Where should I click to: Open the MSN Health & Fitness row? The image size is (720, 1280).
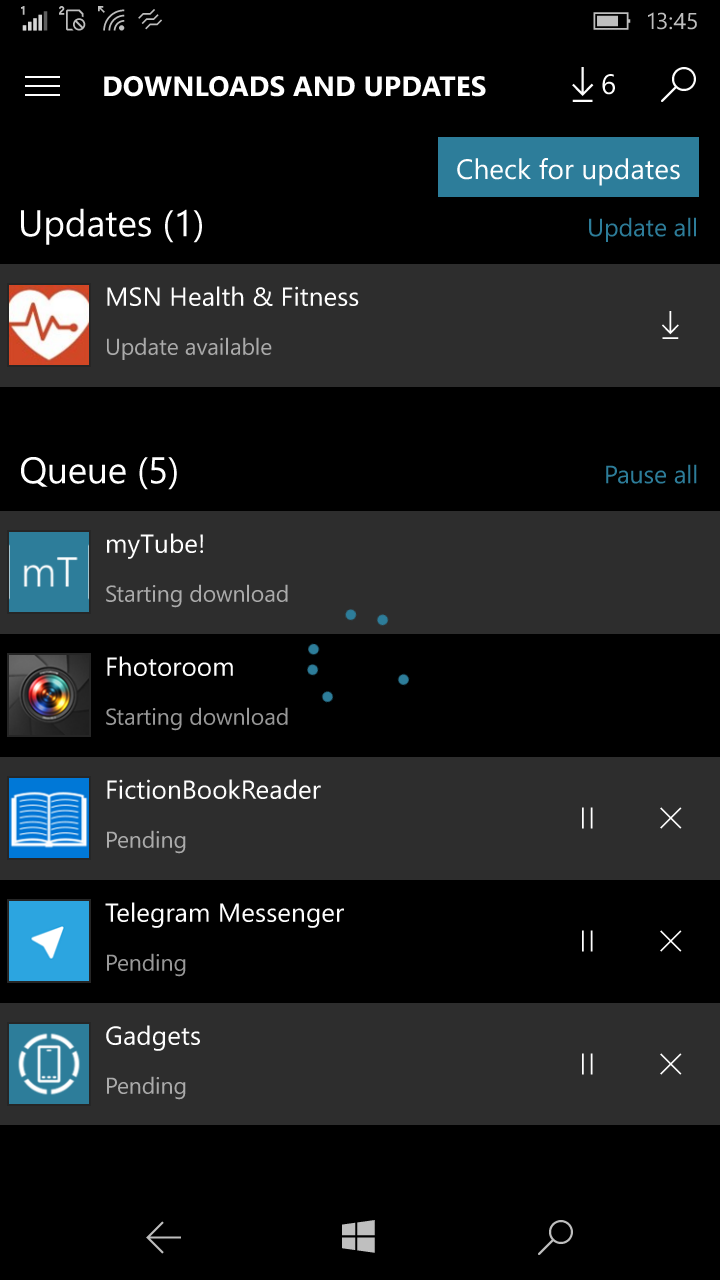click(360, 326)
